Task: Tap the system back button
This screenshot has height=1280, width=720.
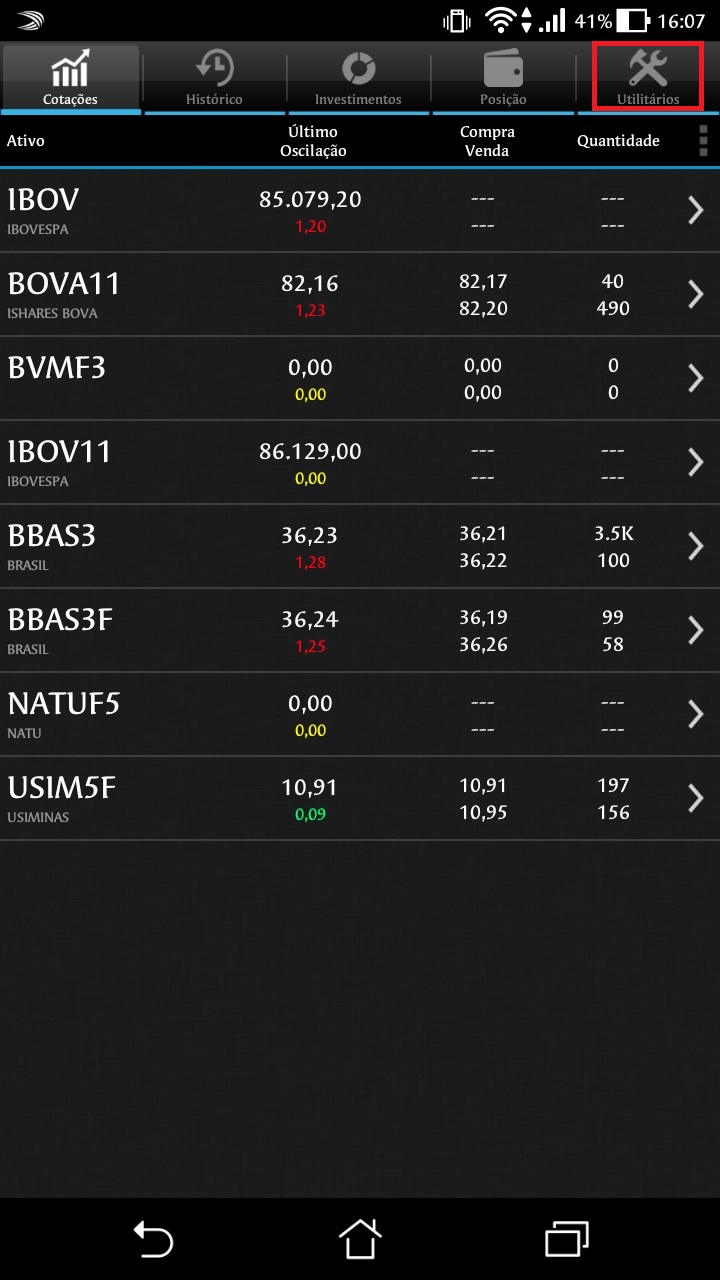Action: pyautogui.click(x=153, y=1240)
